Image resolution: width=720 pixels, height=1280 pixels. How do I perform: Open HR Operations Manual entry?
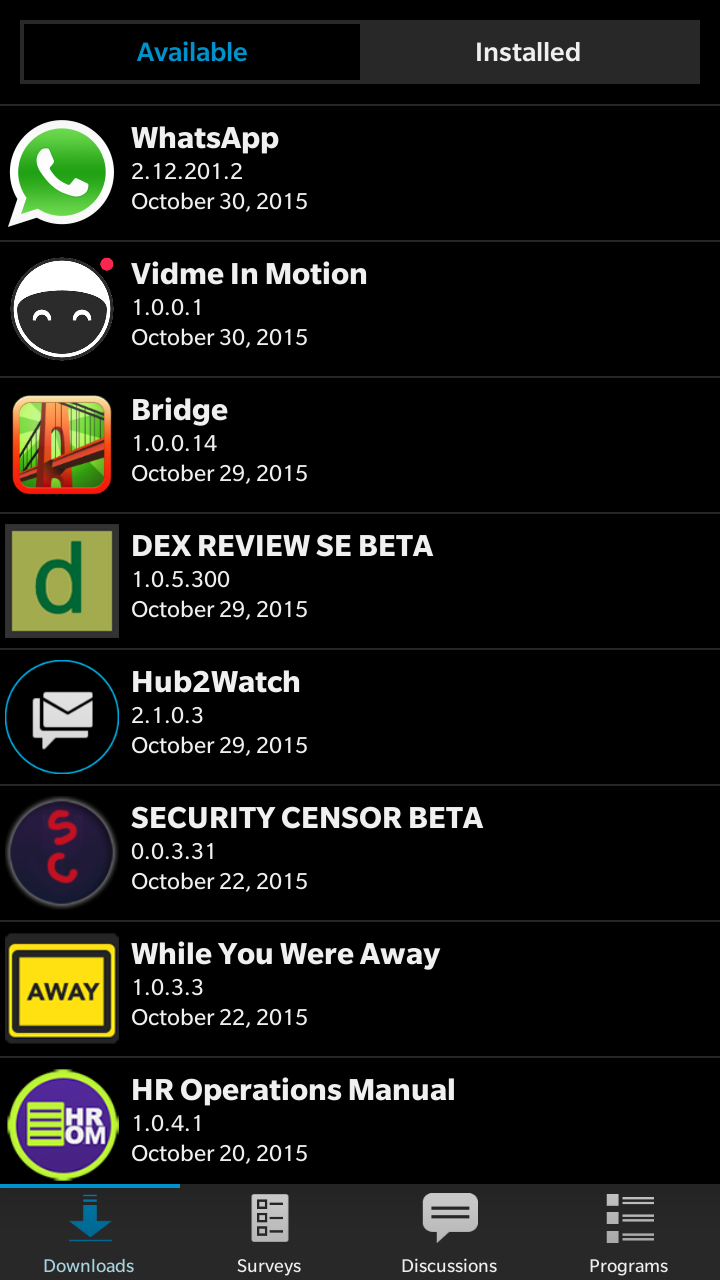point(360,1122)
